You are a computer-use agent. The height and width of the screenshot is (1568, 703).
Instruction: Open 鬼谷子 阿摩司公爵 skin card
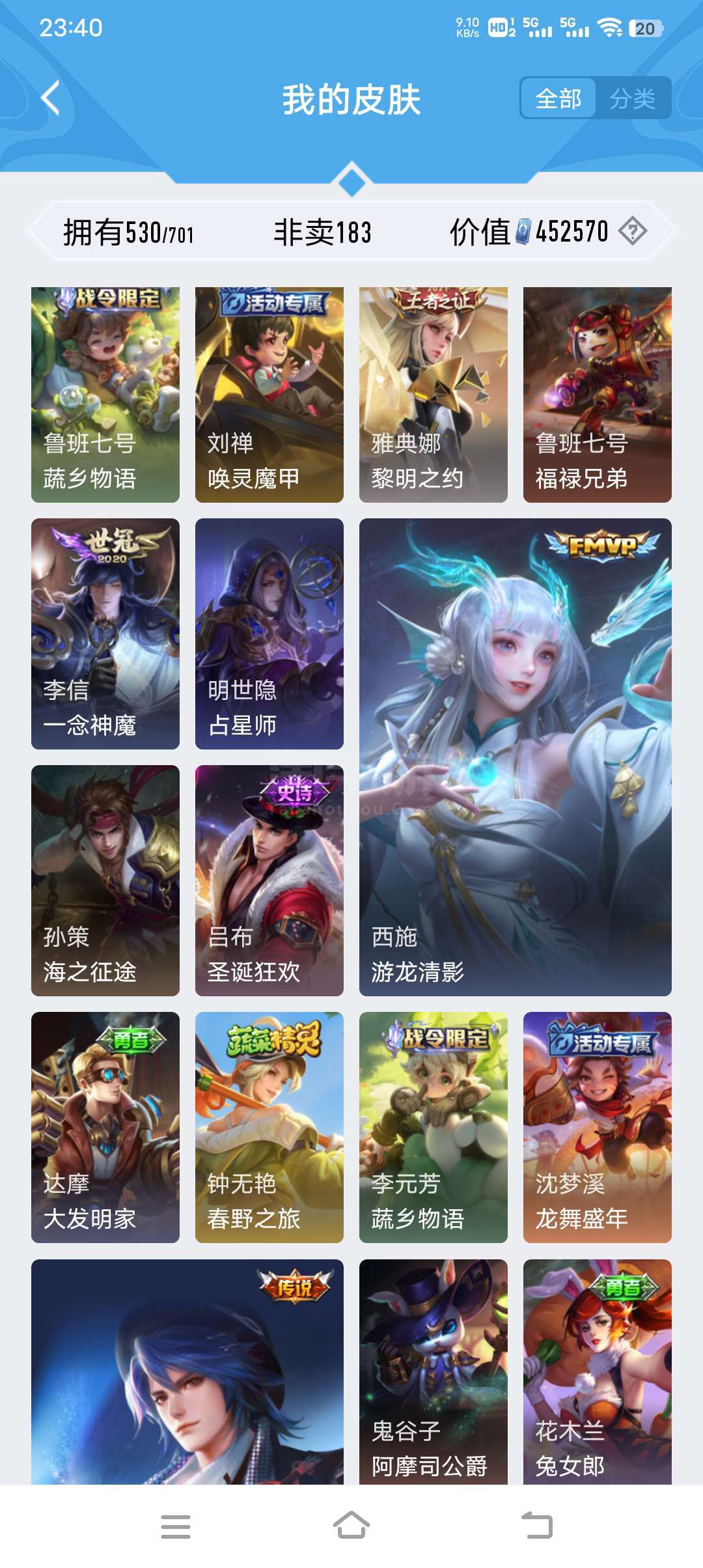tap(434, 1372)
